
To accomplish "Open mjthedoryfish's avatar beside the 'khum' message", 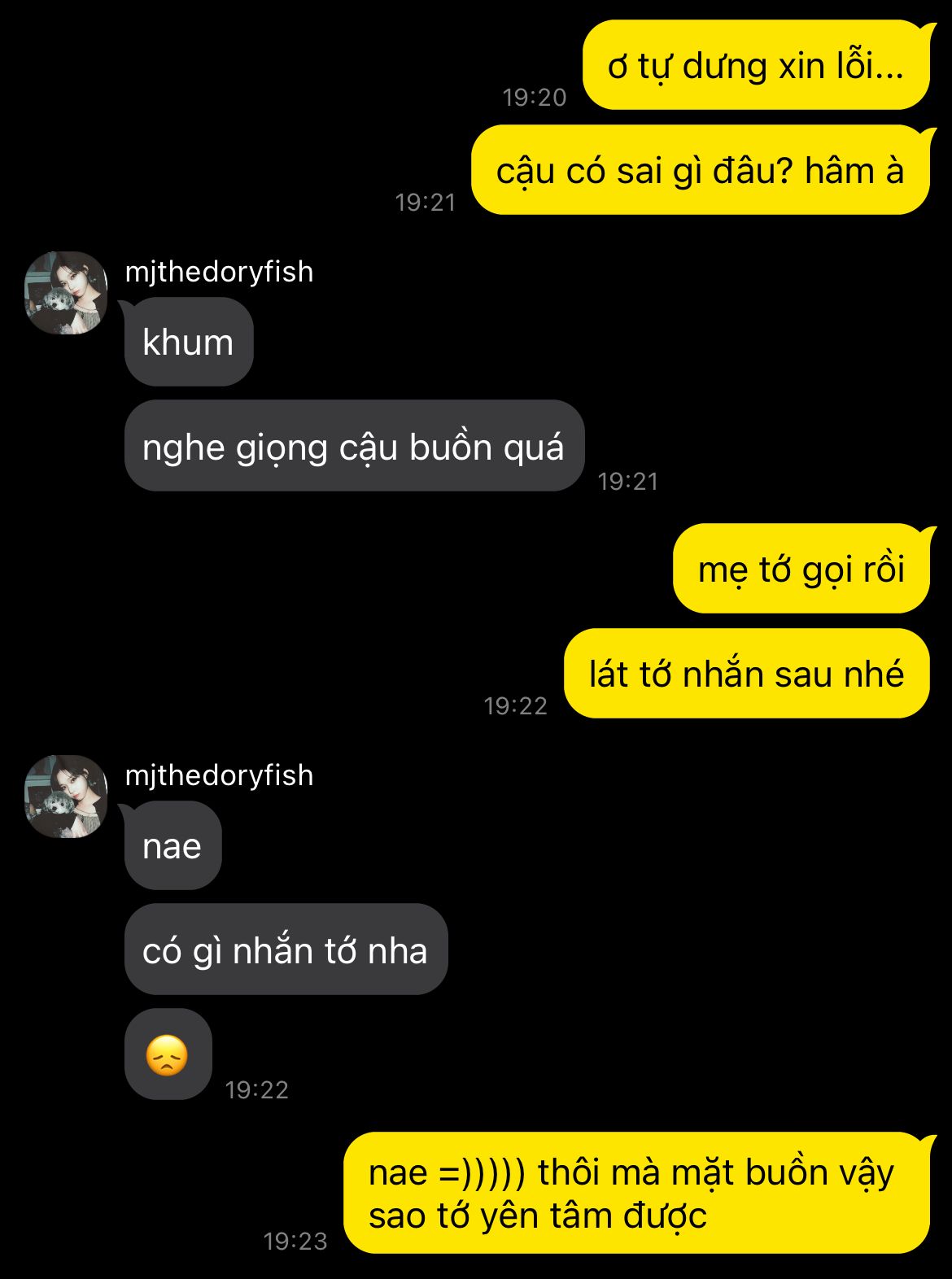I will 66,293.
